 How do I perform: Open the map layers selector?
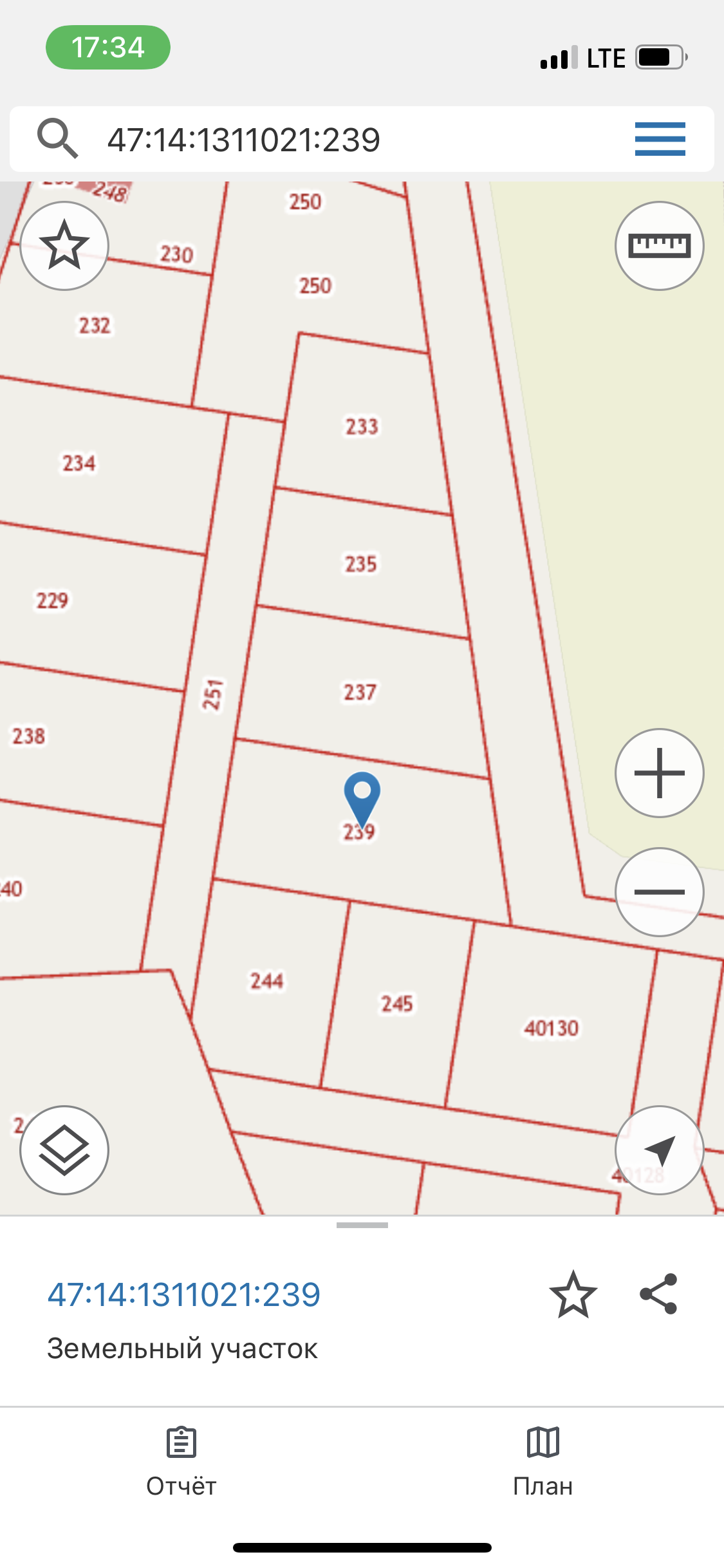click(64, 1150)
